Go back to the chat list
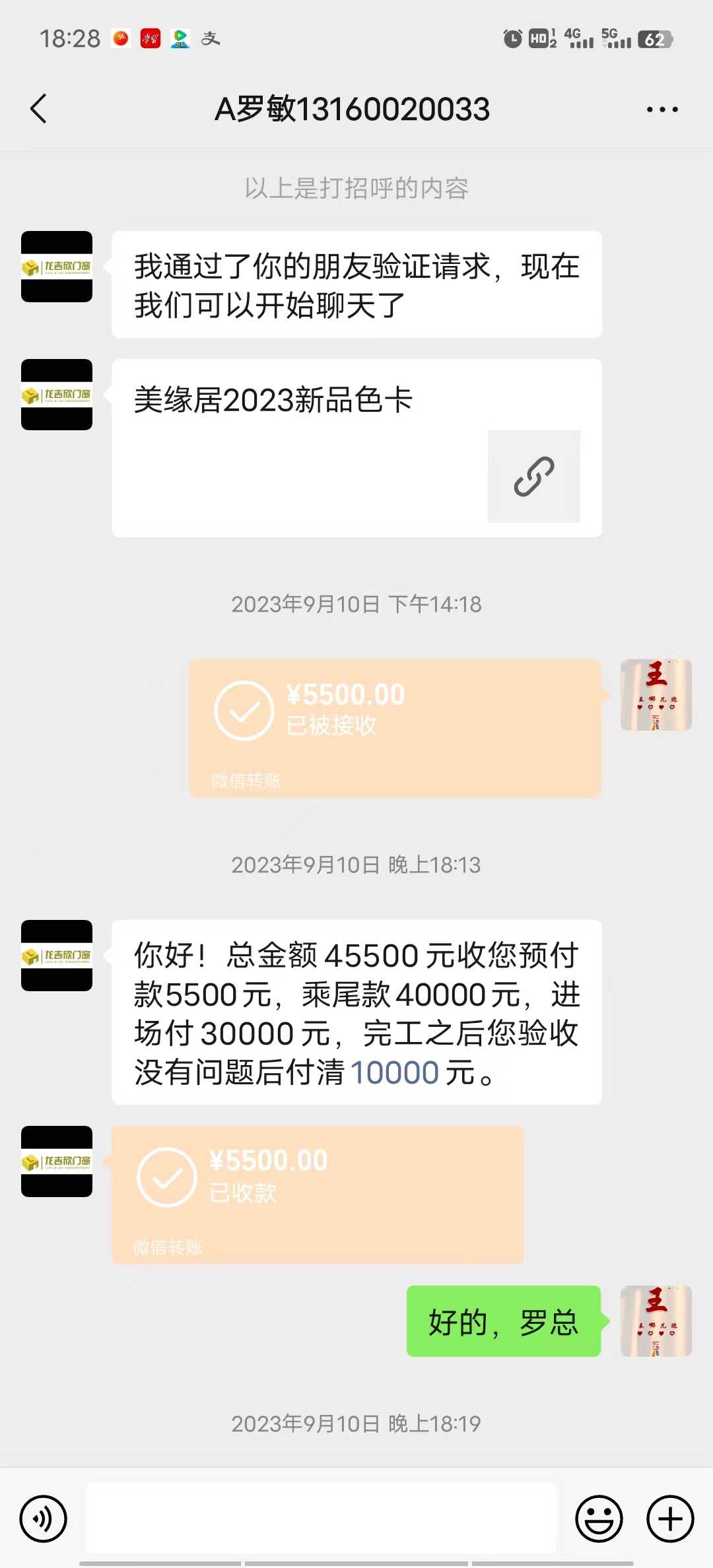The height and width of the screenshot is (1568, 713). 38,109
